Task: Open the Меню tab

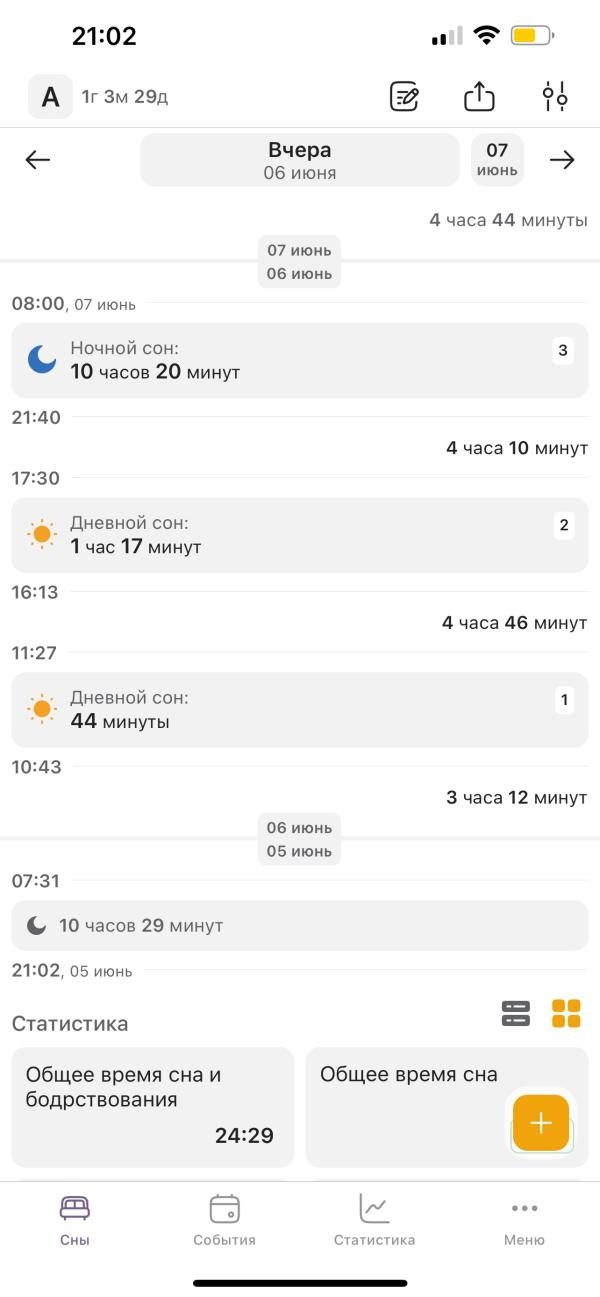Action: pyautogui.click(x=524, y=1220)
